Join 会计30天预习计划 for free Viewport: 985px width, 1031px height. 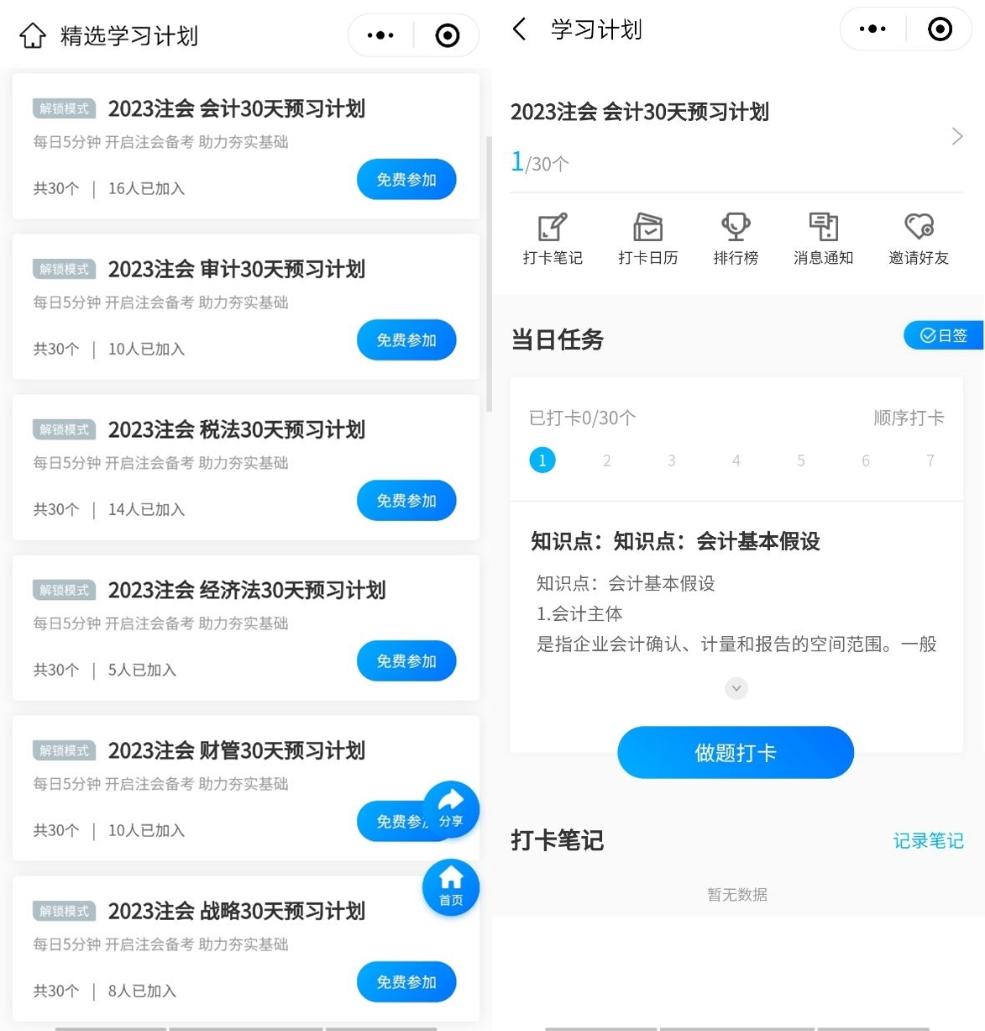(406, 180)
